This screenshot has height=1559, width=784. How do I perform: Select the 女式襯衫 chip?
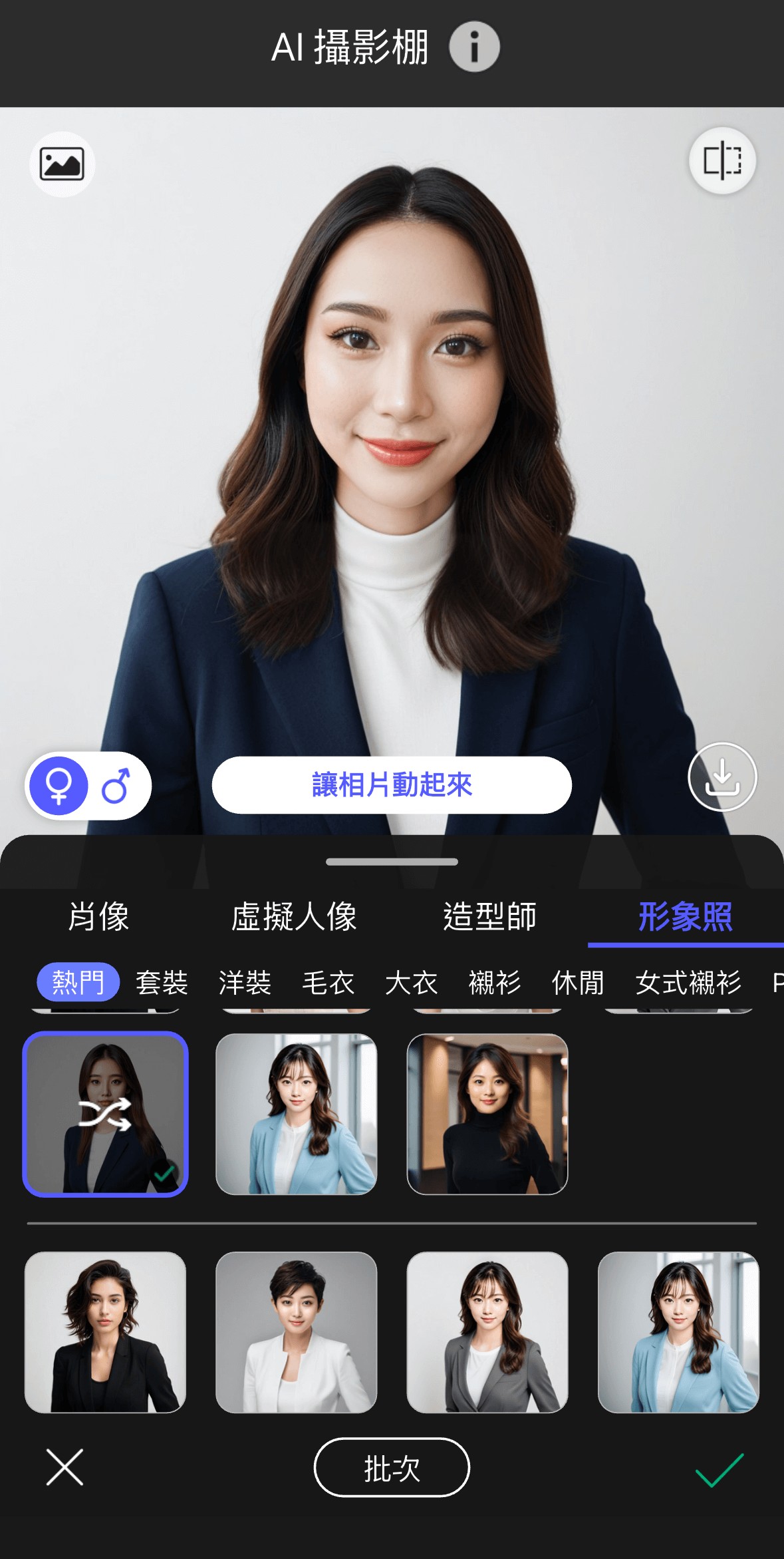pyautogui.click(x=688, y=982)
